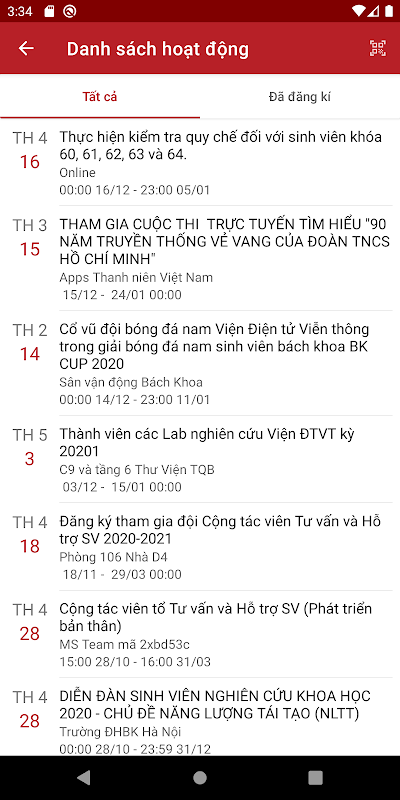Open recent apps from the navigation bar

coord(315,778)
